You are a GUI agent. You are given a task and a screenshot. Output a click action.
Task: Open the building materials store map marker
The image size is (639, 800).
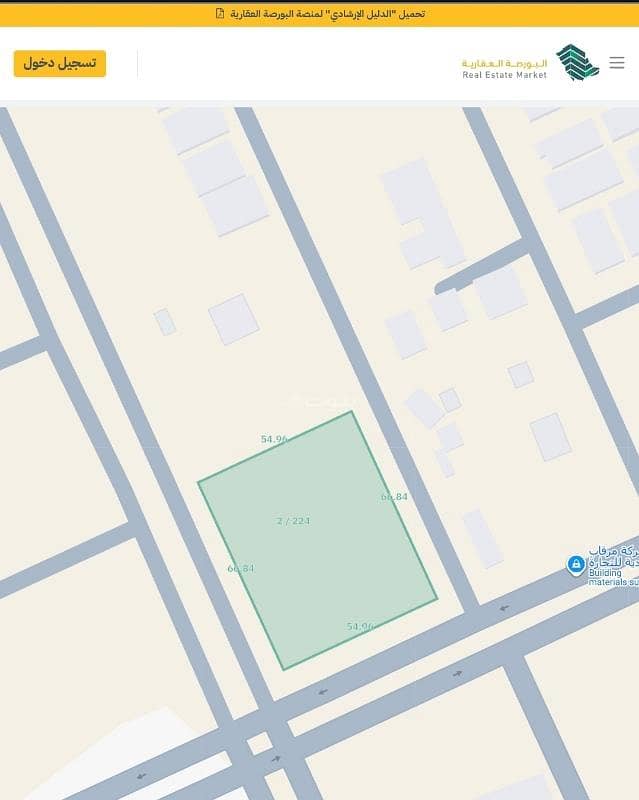click(x=576, y=565)
